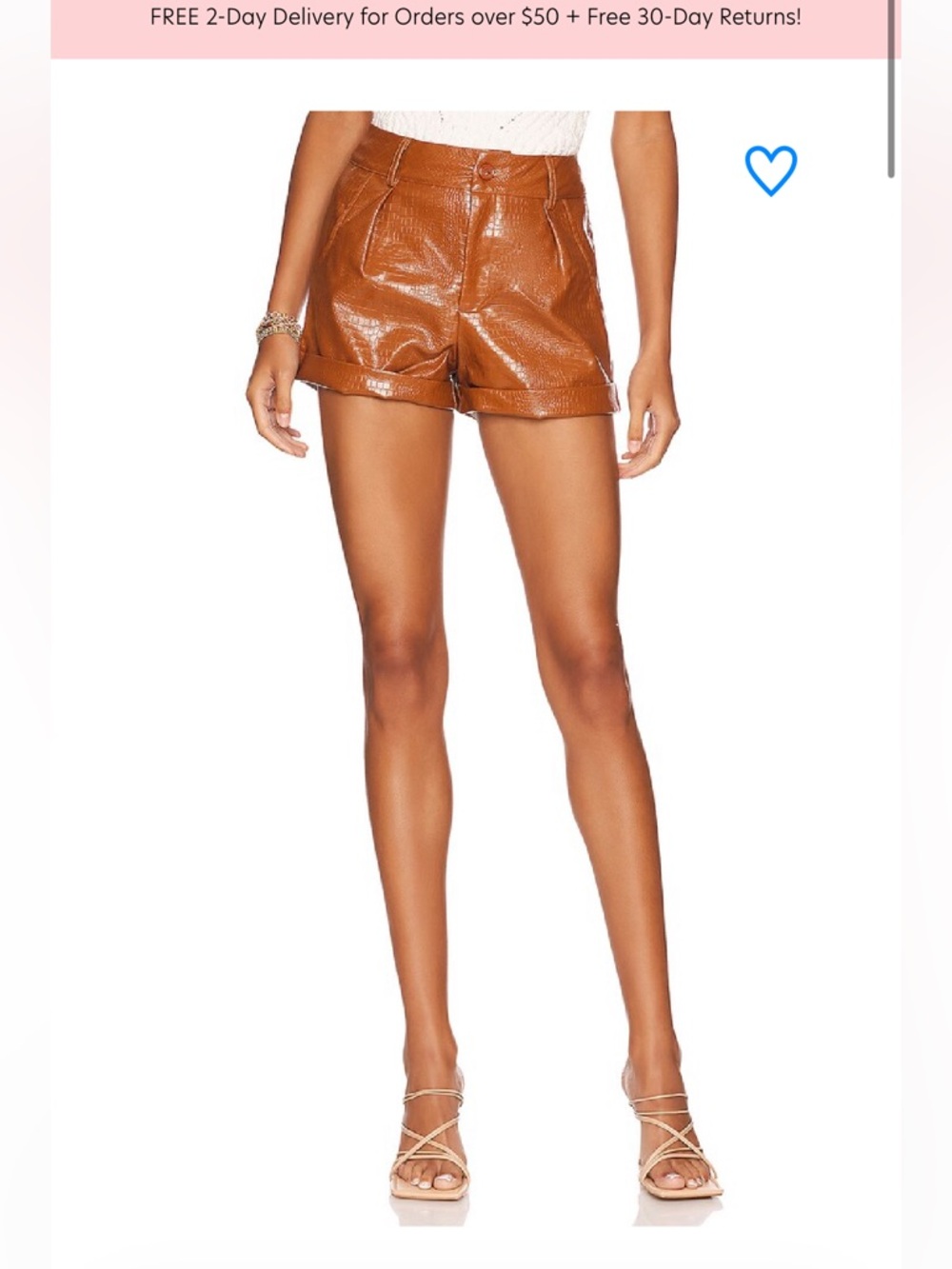Open the Free 2-Day Delivery promo banner
This screenshot has height=1269, width=952.
coord(476,17)
